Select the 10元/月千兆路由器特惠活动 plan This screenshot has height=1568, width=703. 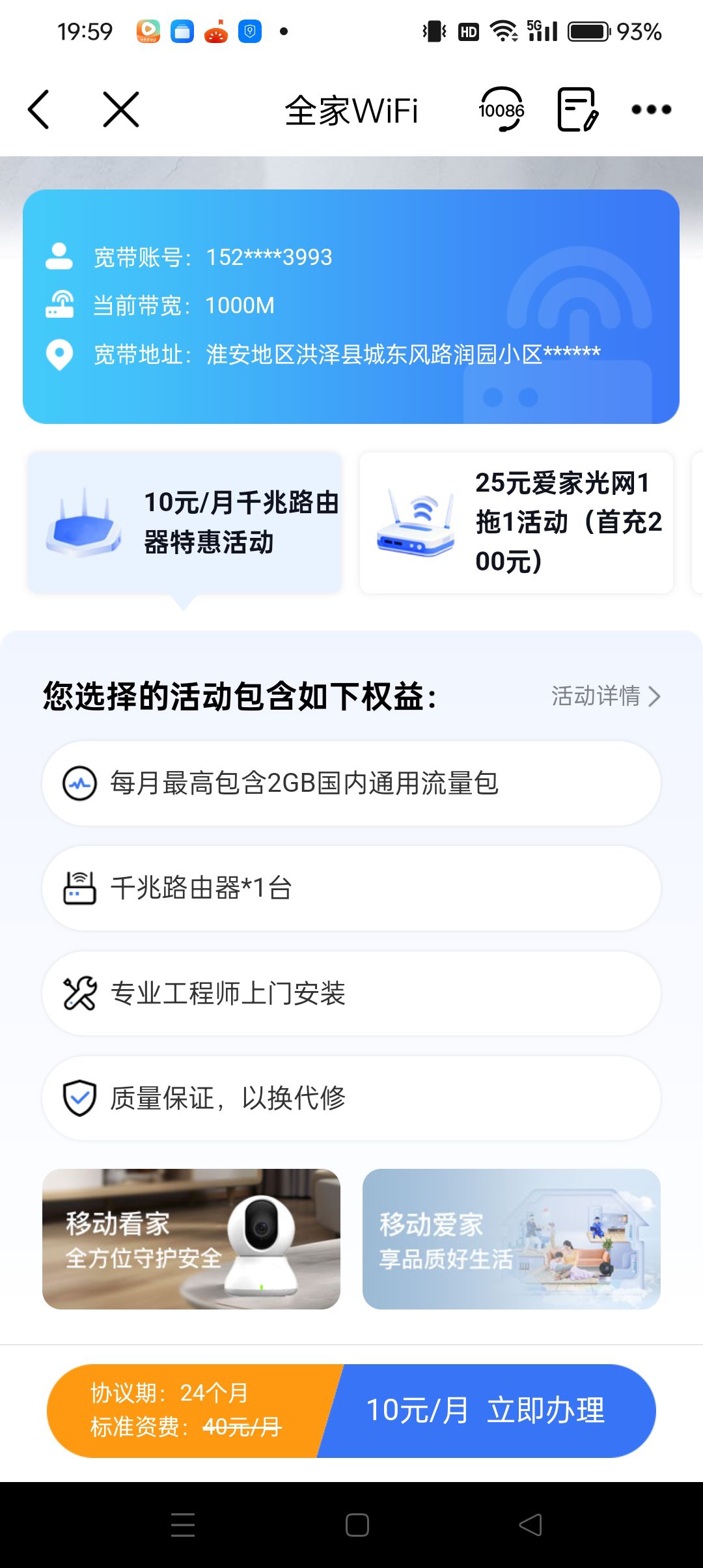tap(184, 522)
